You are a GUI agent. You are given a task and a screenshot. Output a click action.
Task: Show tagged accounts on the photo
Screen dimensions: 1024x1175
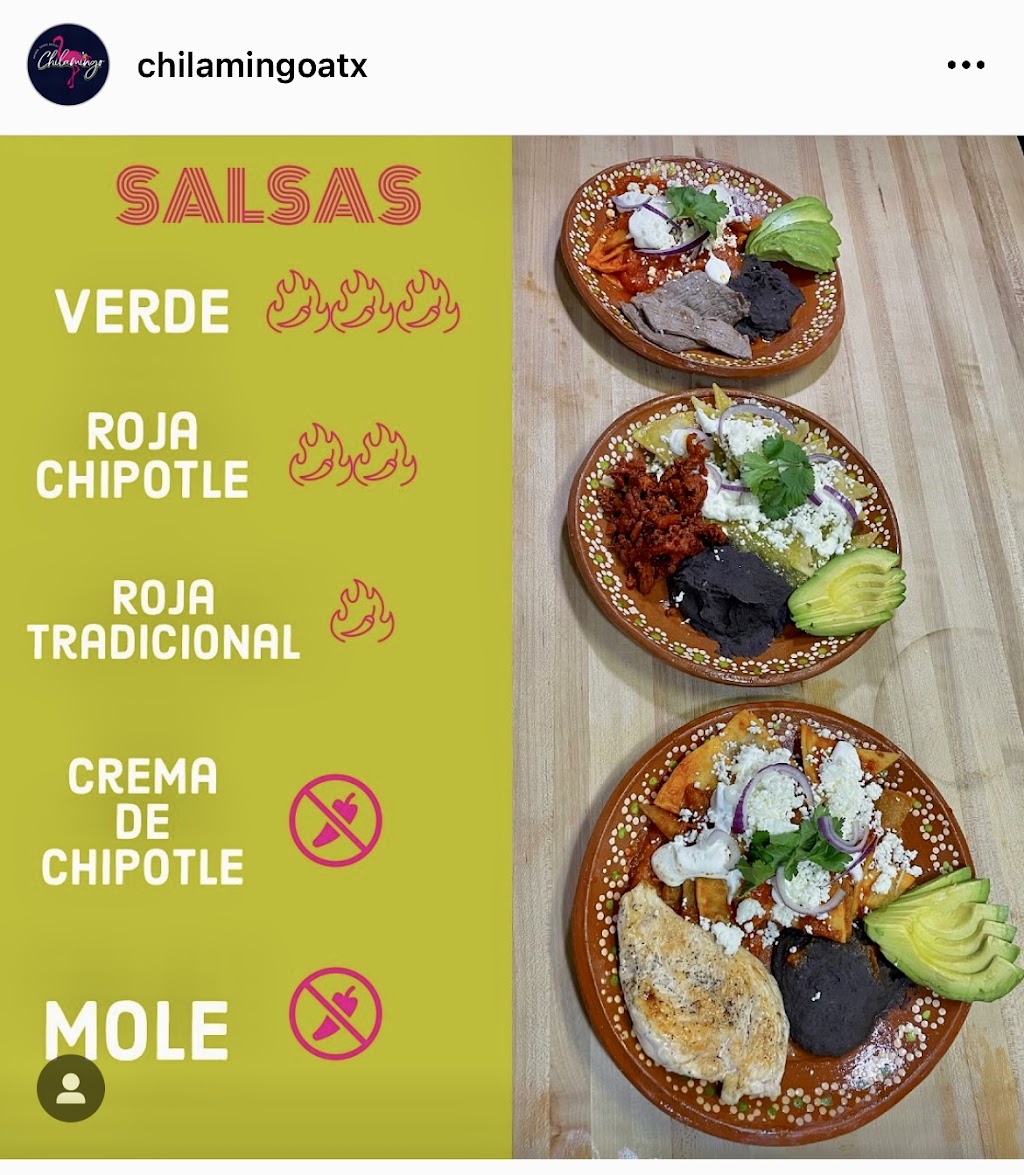coord(72,1088)
